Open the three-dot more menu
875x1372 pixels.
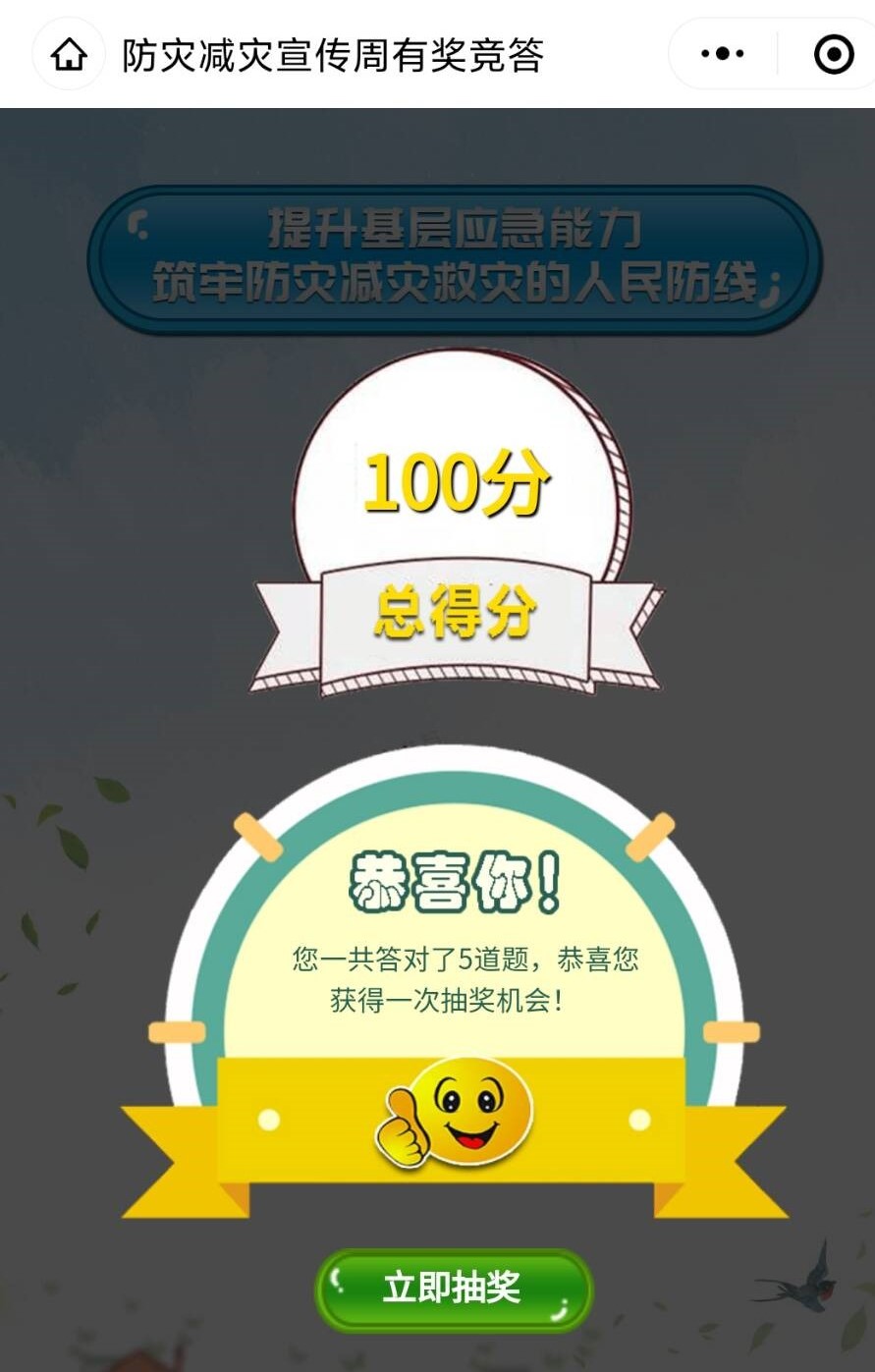tap(723, 55)
